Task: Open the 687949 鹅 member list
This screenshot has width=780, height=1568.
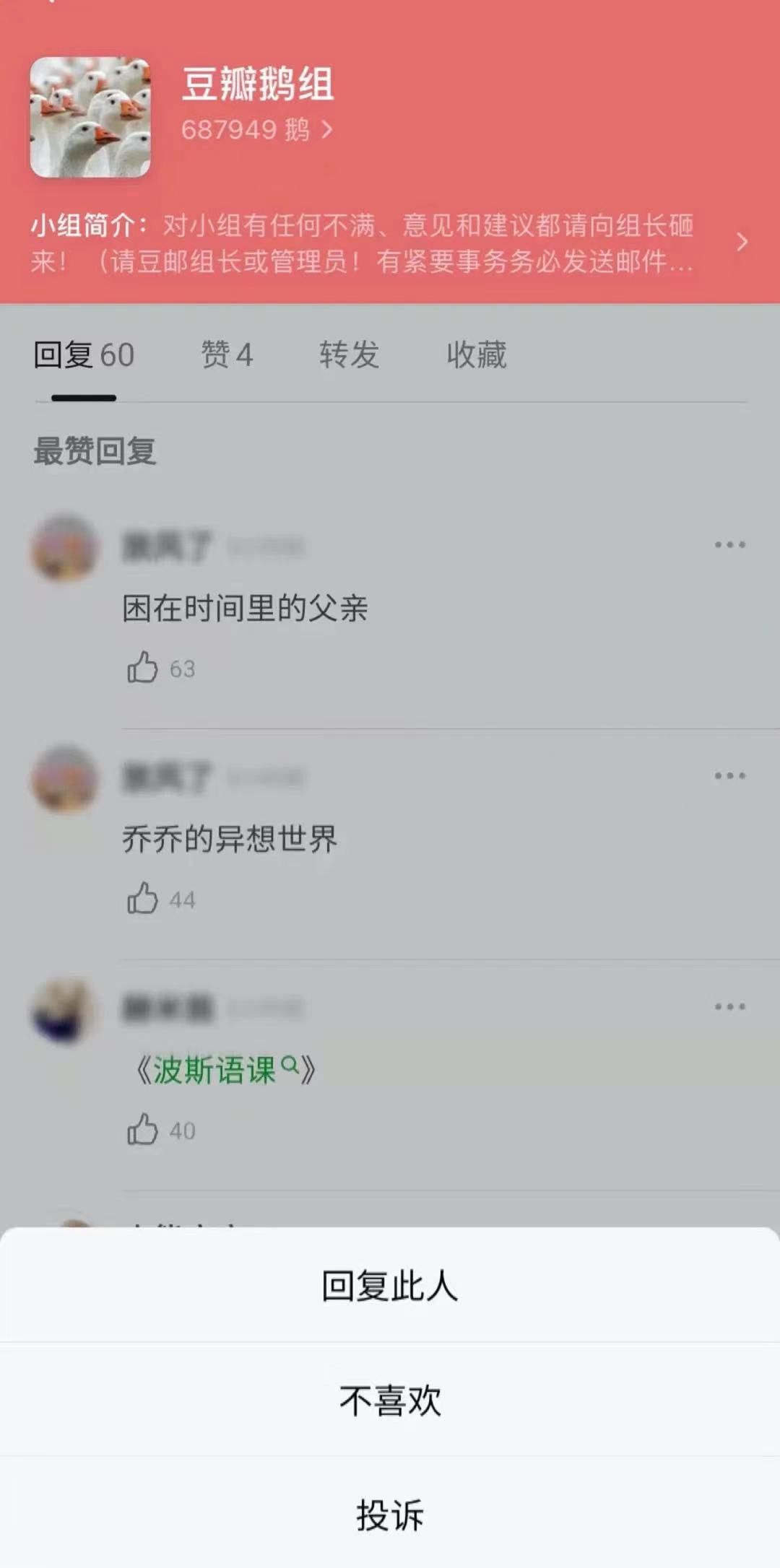Action: 256,130
